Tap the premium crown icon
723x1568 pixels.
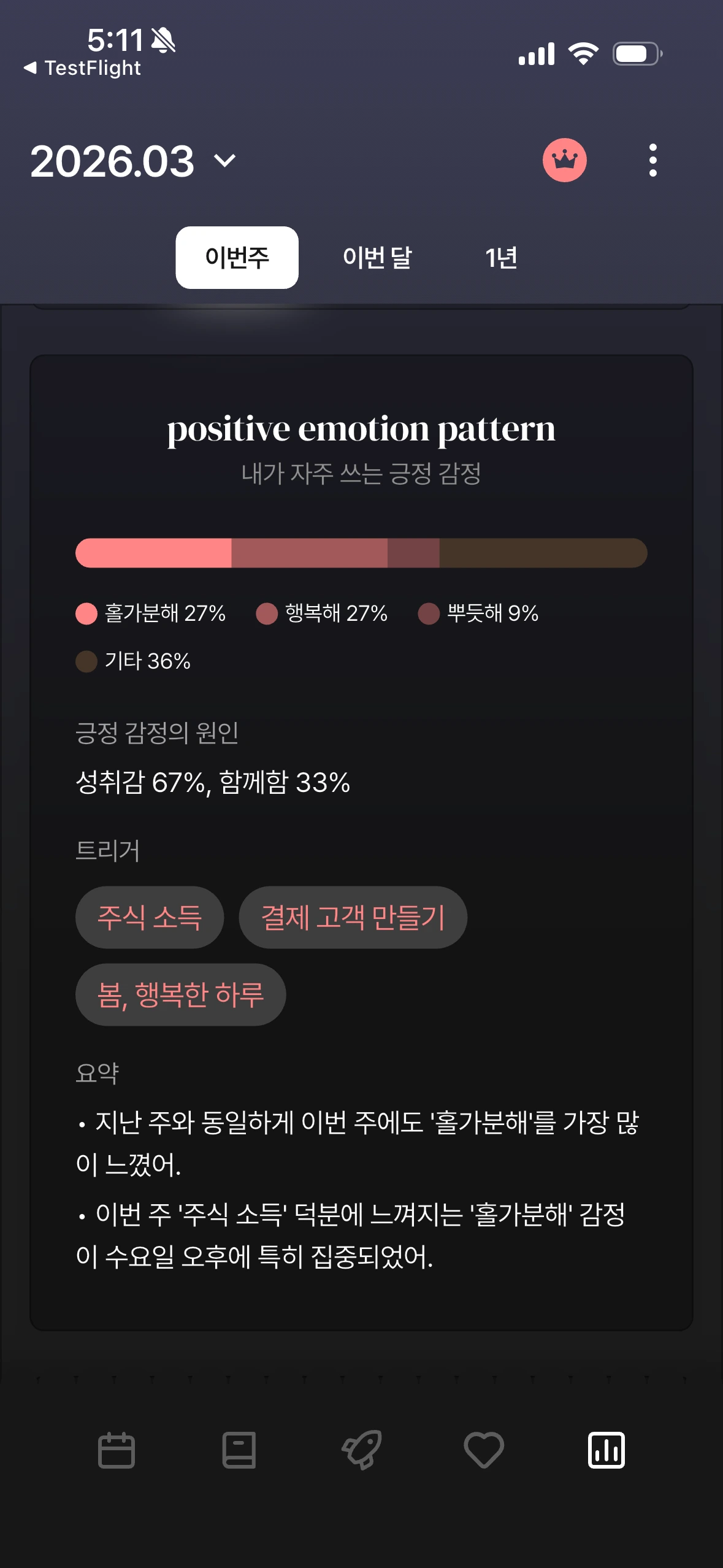click(564, 160)
